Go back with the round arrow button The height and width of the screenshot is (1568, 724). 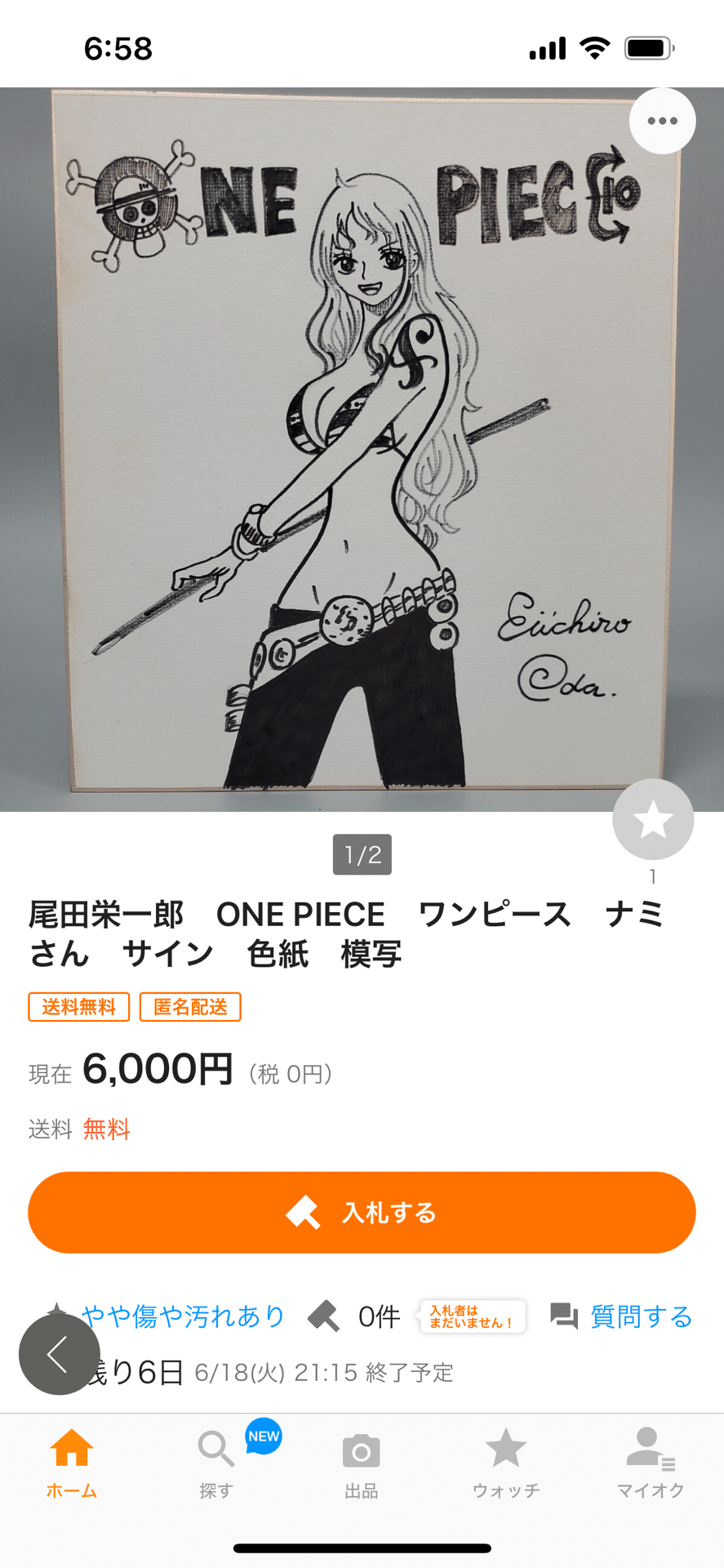pyautogui.click(x=59, y=1354)
